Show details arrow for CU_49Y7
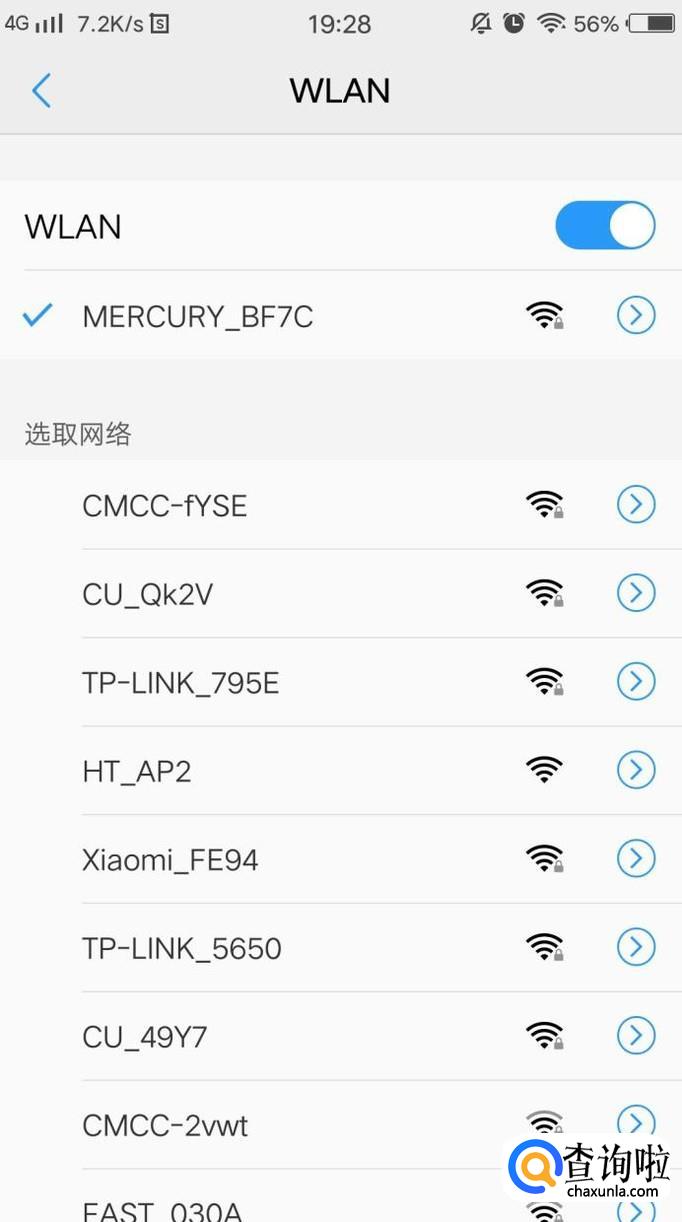 pyautogui.click(x=635, y=1036)
